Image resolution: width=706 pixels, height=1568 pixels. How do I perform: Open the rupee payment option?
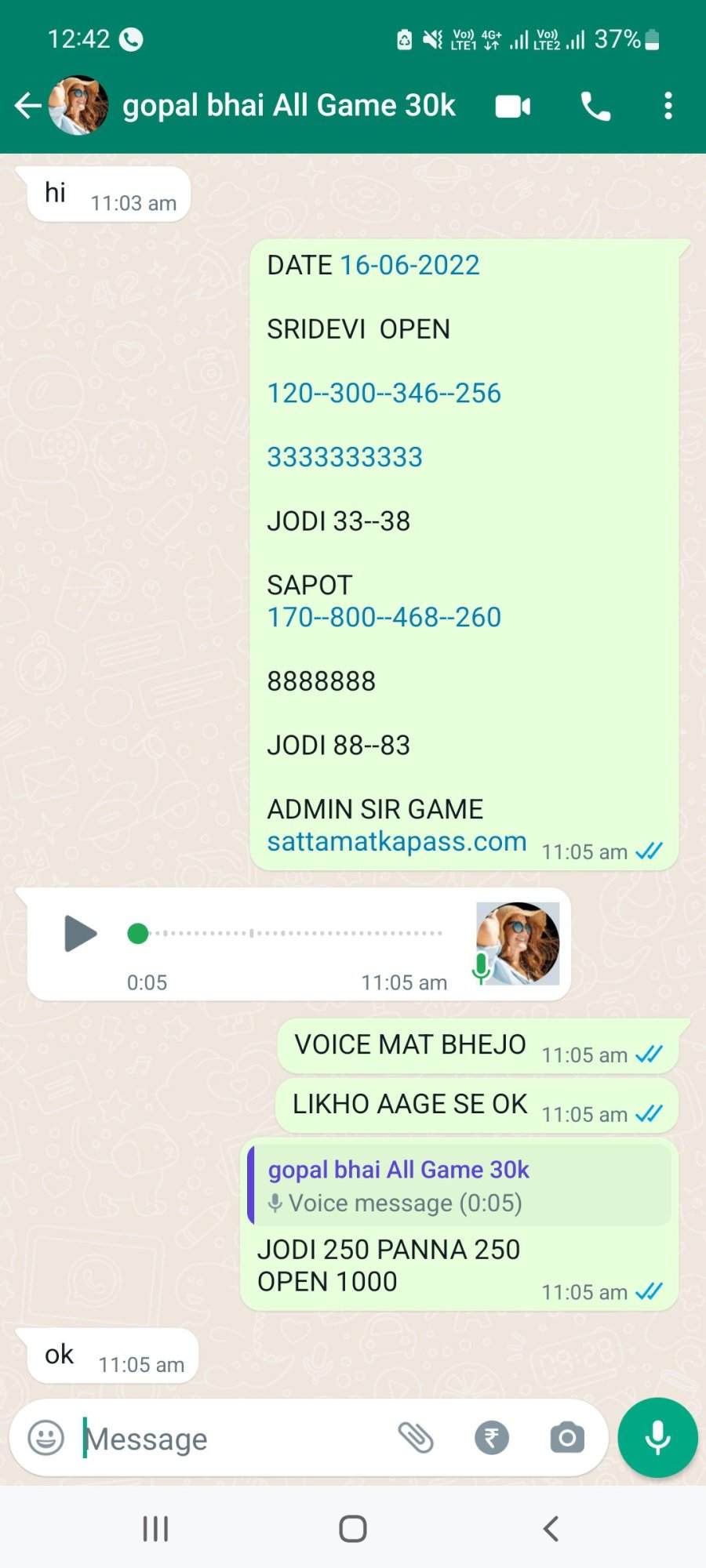(x=492, y=1438)
